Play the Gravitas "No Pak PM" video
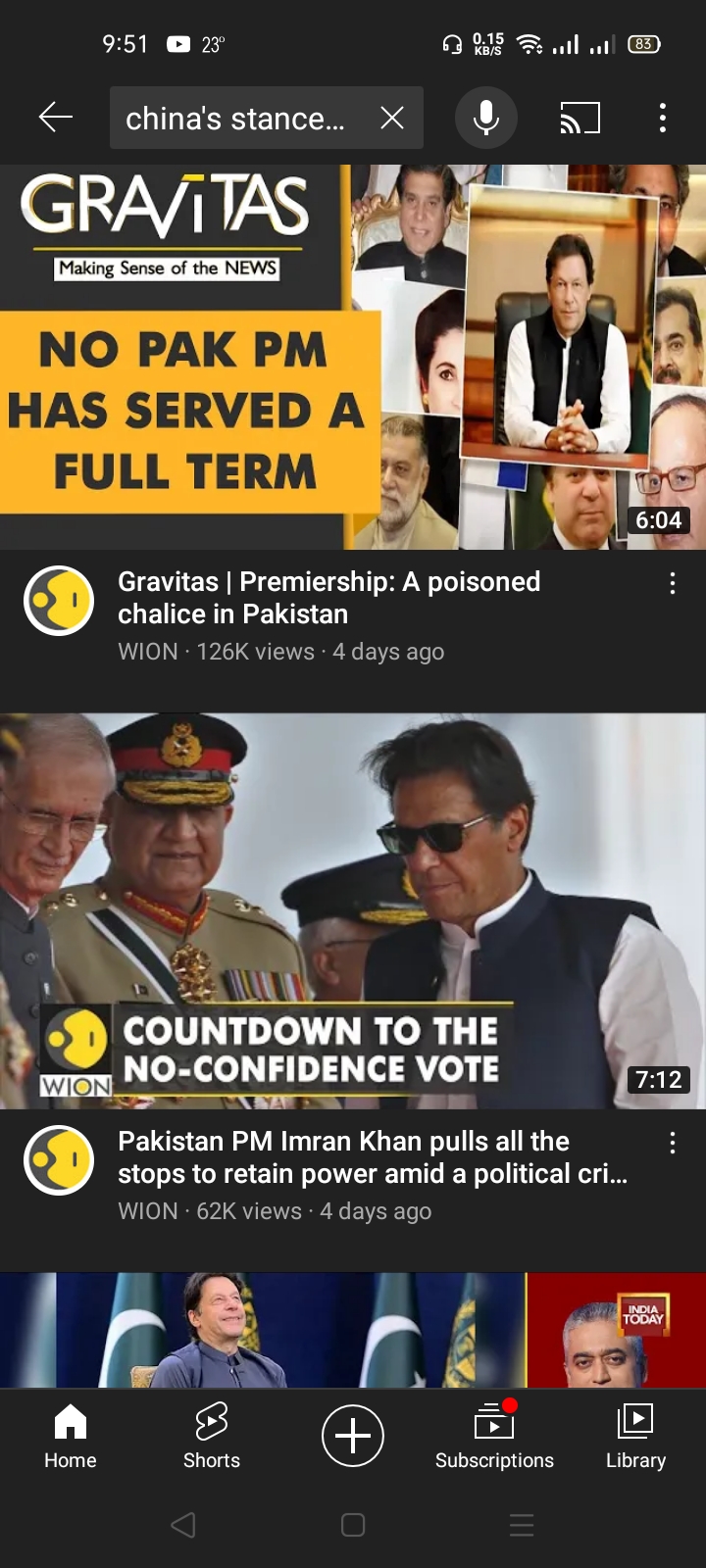 (353, 357)
